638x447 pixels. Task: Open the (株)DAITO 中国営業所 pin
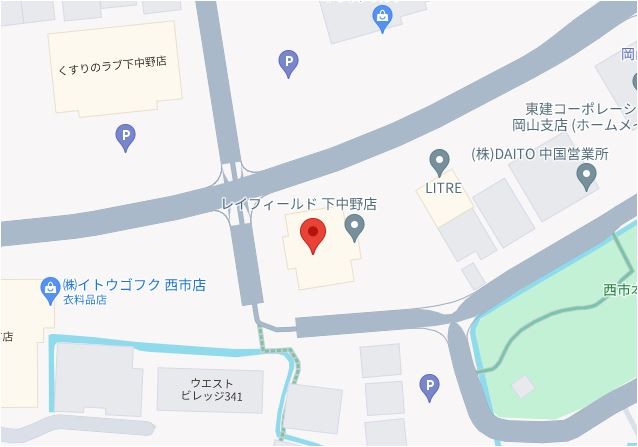click(x=587, y=176)
